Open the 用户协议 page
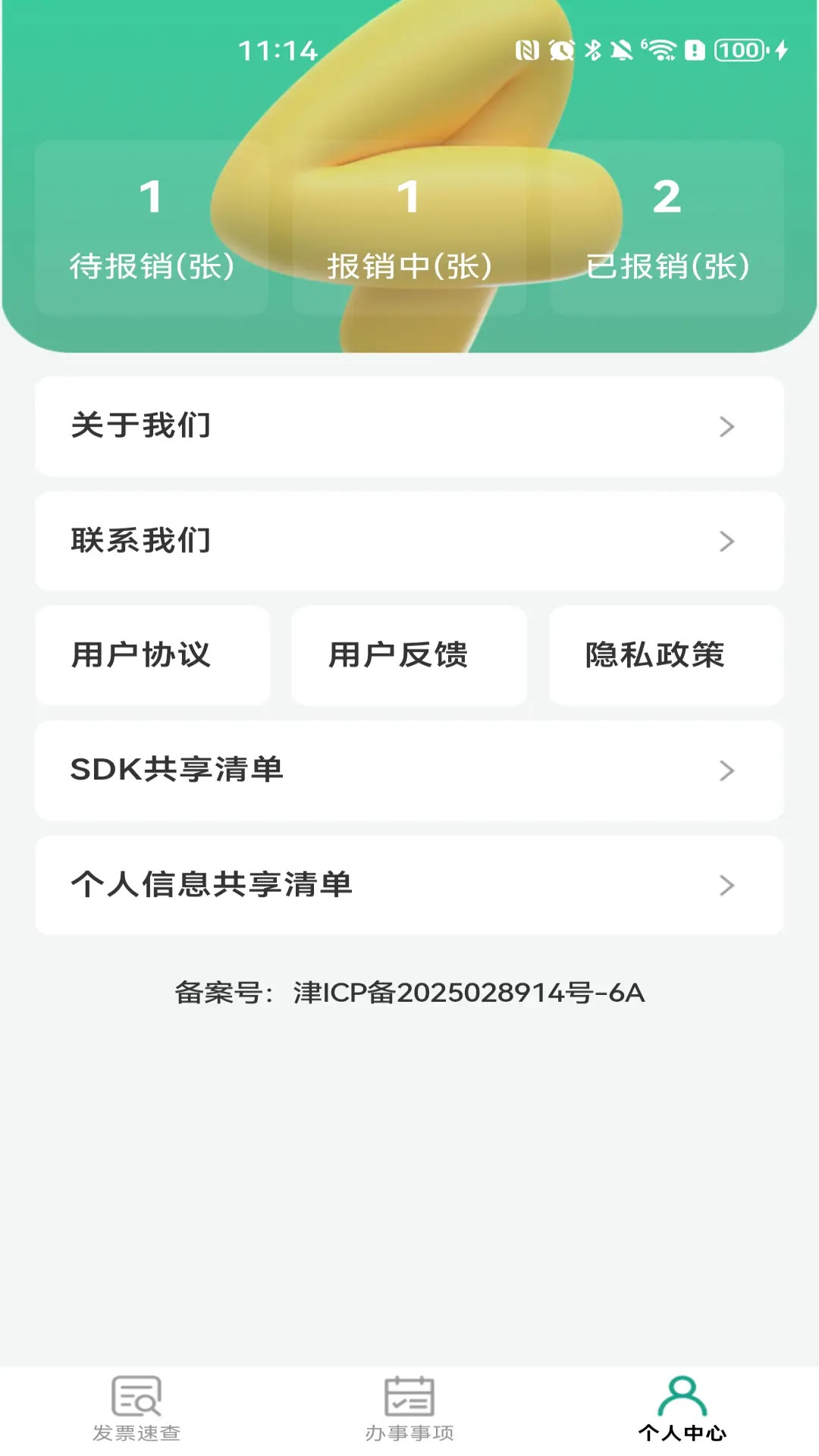Screen dimensions: 819x1456 152,657
